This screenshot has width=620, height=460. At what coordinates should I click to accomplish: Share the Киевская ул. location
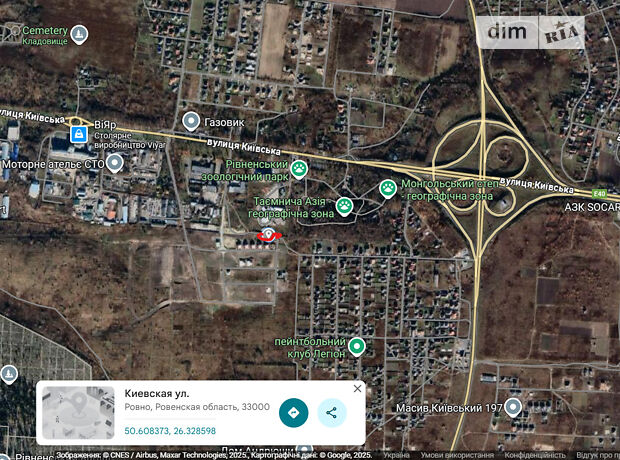332,412
